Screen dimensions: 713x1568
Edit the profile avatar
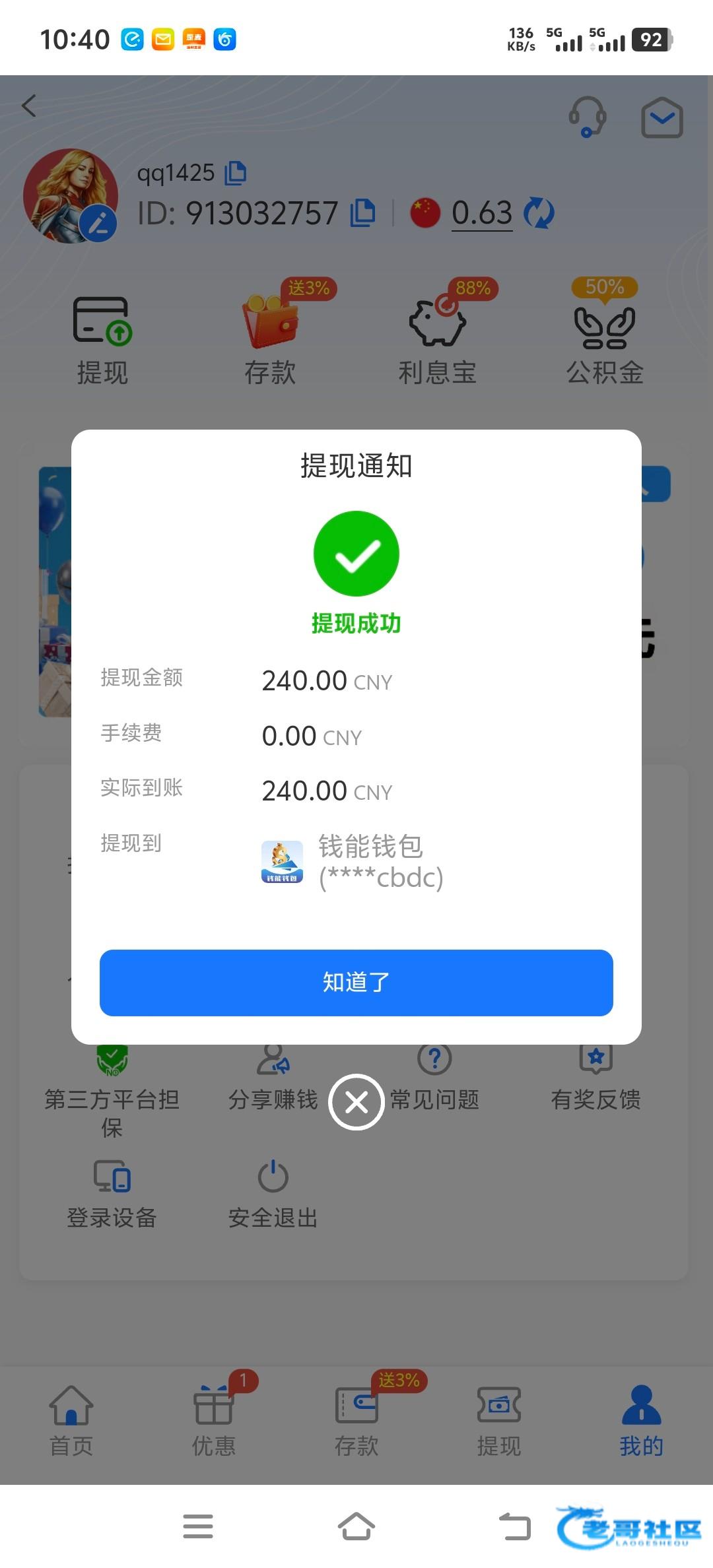(x=98, y=223)
